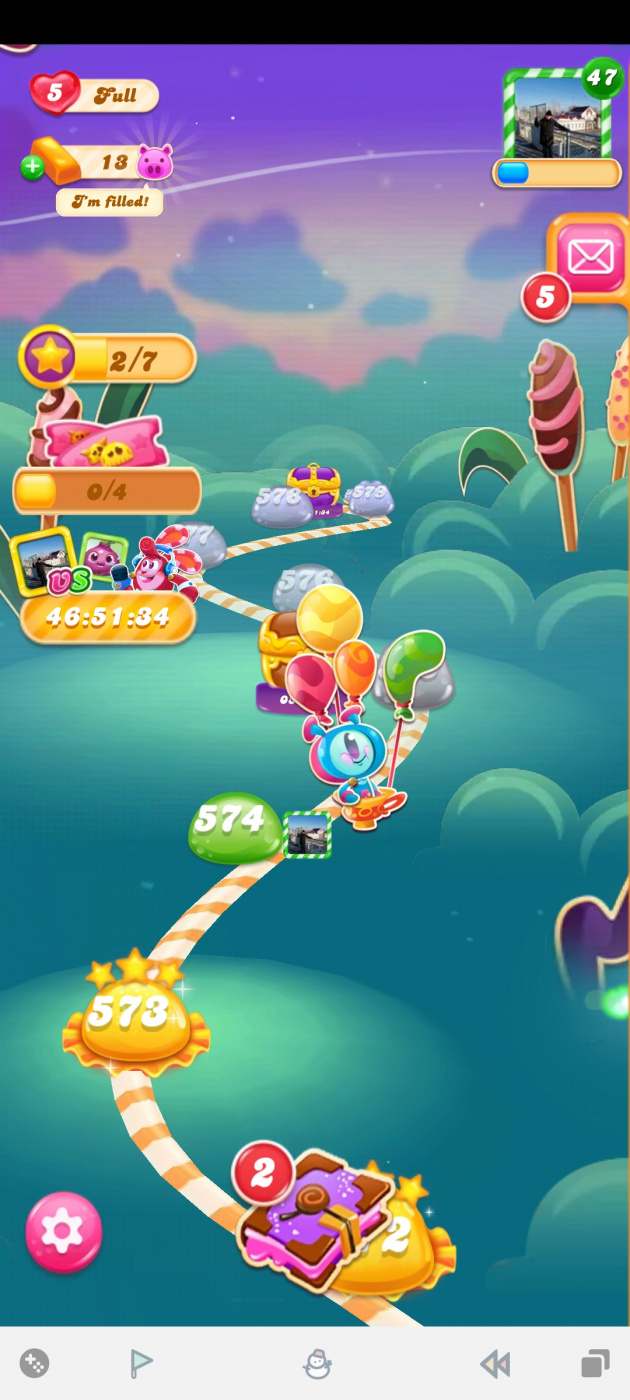Open the mailbox envelope with 5 messages
Viewport: 630px width, 1400px height.
tap(589, 258)
